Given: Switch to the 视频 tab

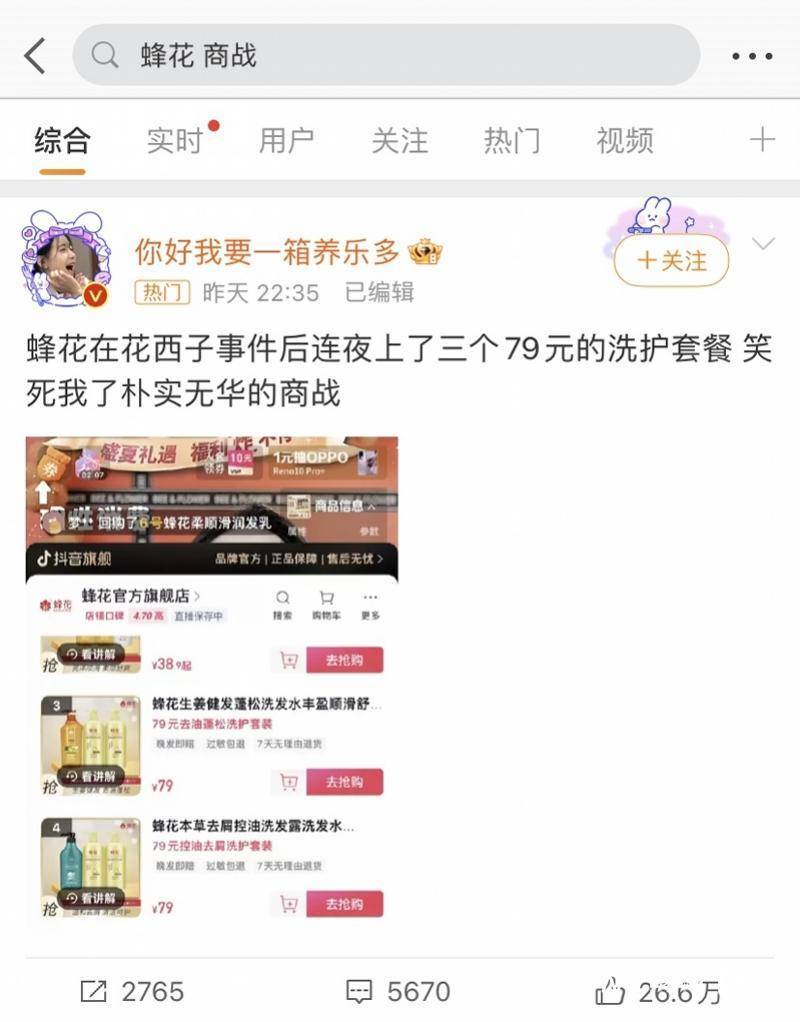Looking at the screenshot, I should pyautogui.click(x=625, y=141).
